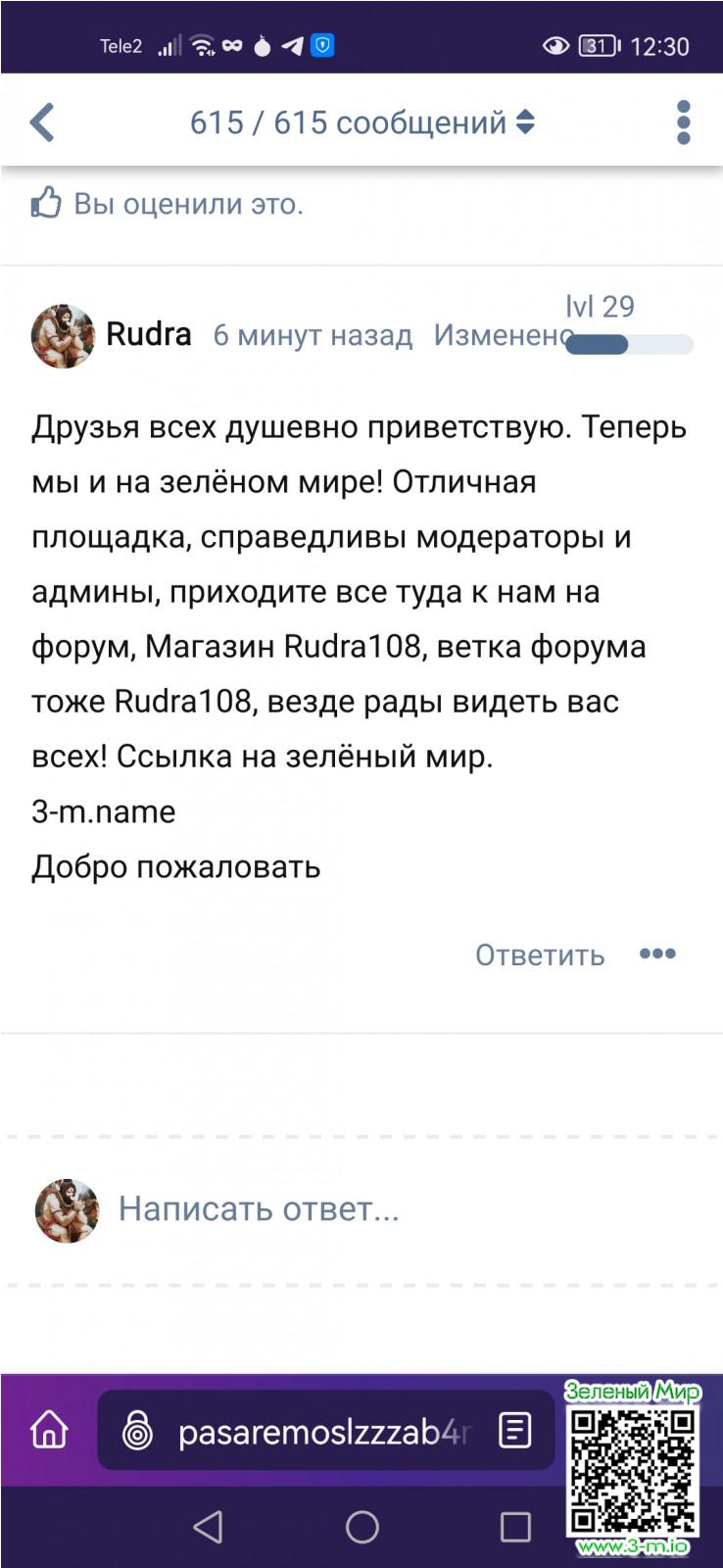Open the three-dot overflow menu in header
Viewport: 723px width, 1568px height.
click(x=683, y=123)
